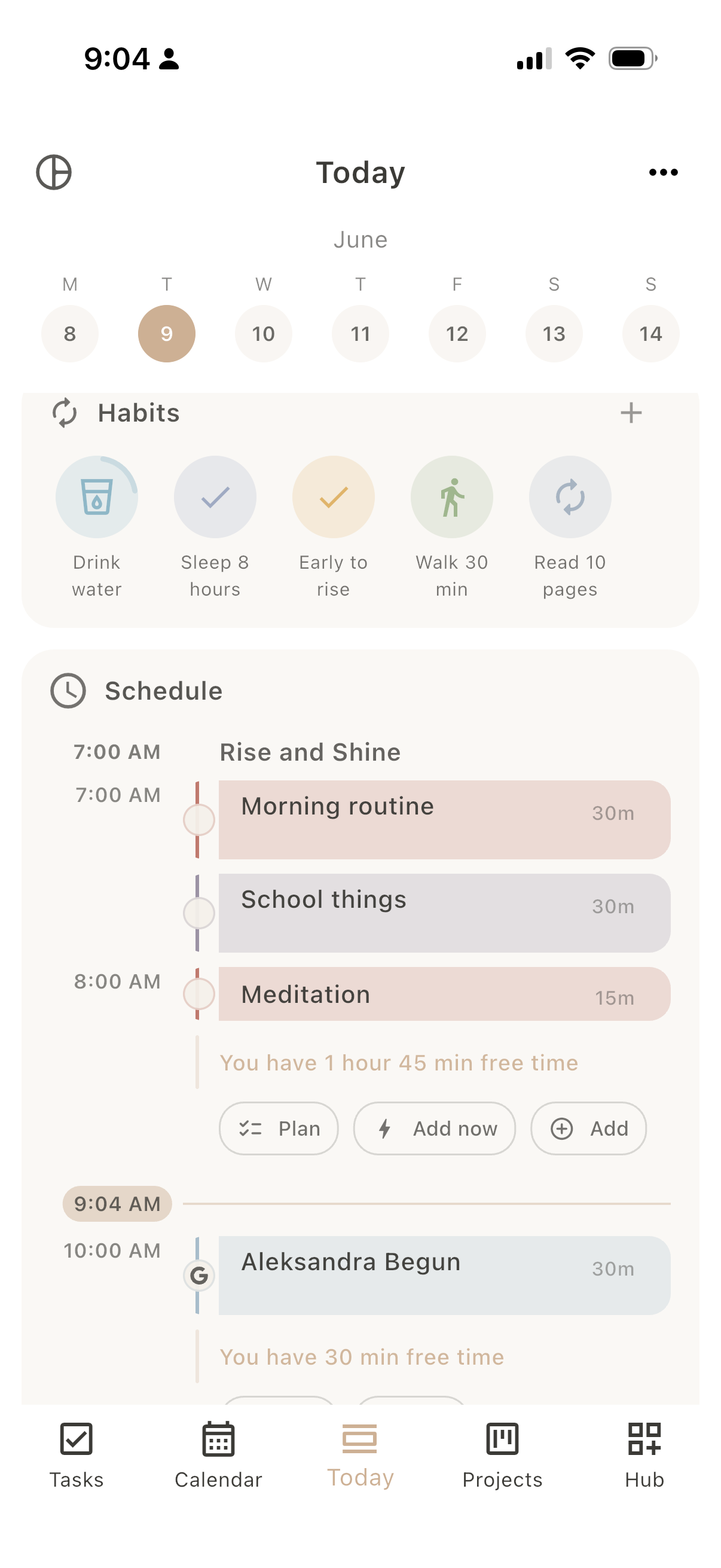Mark the Read 10 pages habit
Screen dimensions: 721x1568
(x=570, y=497)
